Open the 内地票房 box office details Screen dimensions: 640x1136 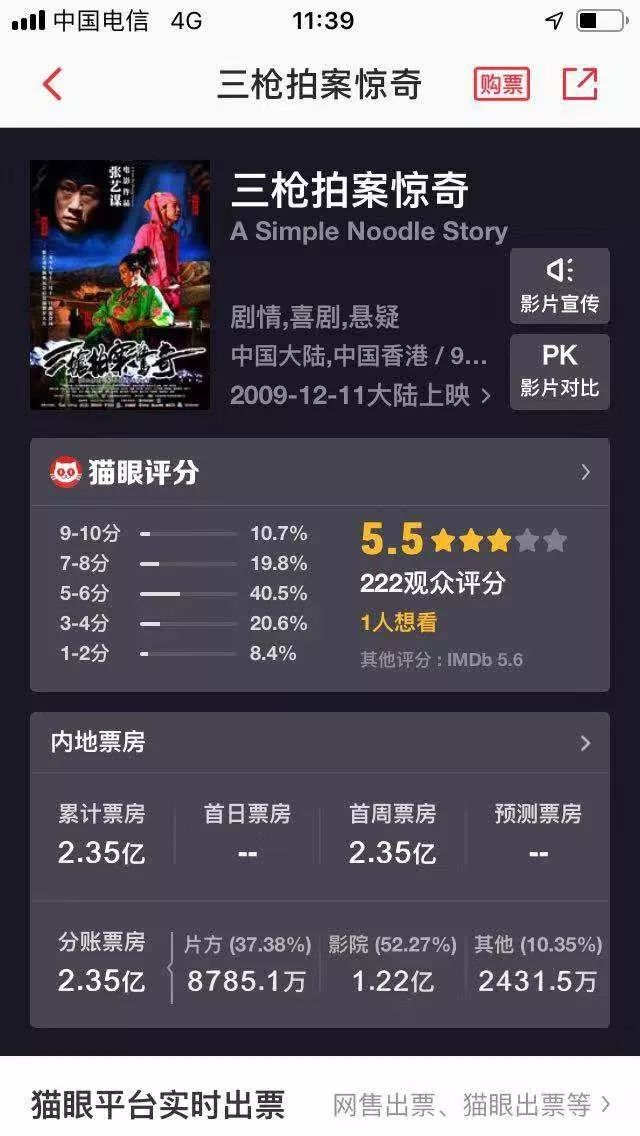coord(320,742)
